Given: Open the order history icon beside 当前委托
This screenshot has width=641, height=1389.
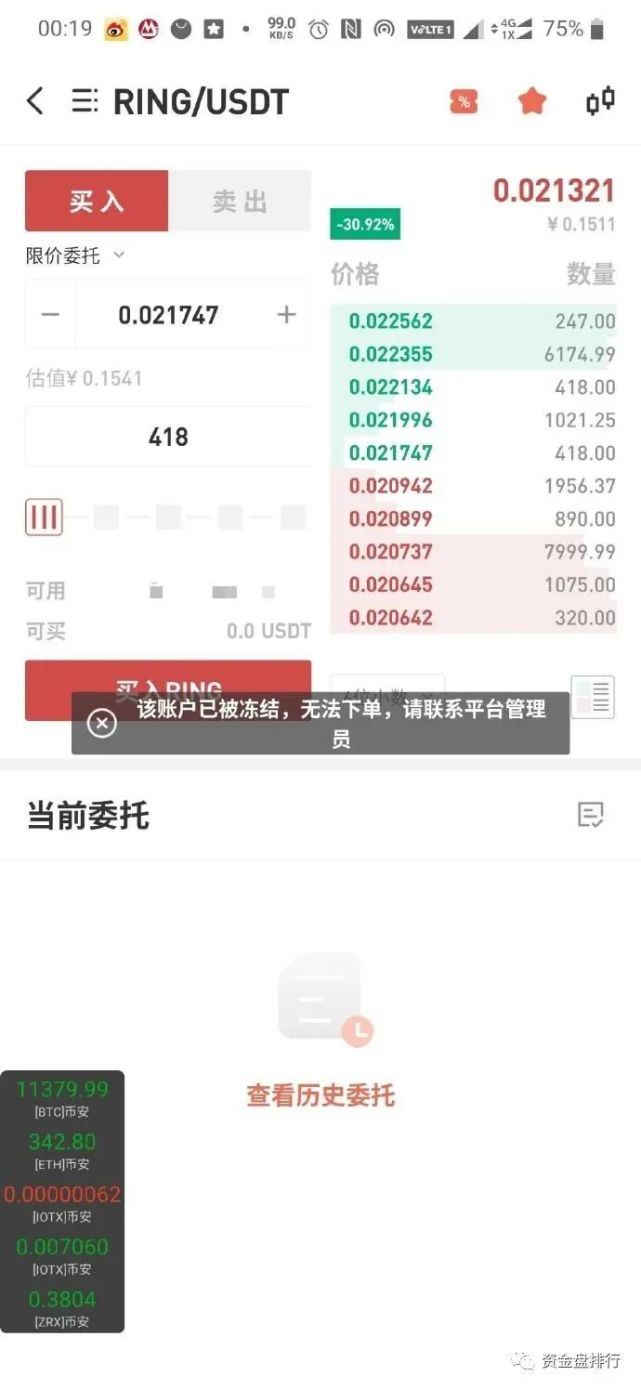Looking at the screenshot, I should pyautogui.click(x=591, y=815).
